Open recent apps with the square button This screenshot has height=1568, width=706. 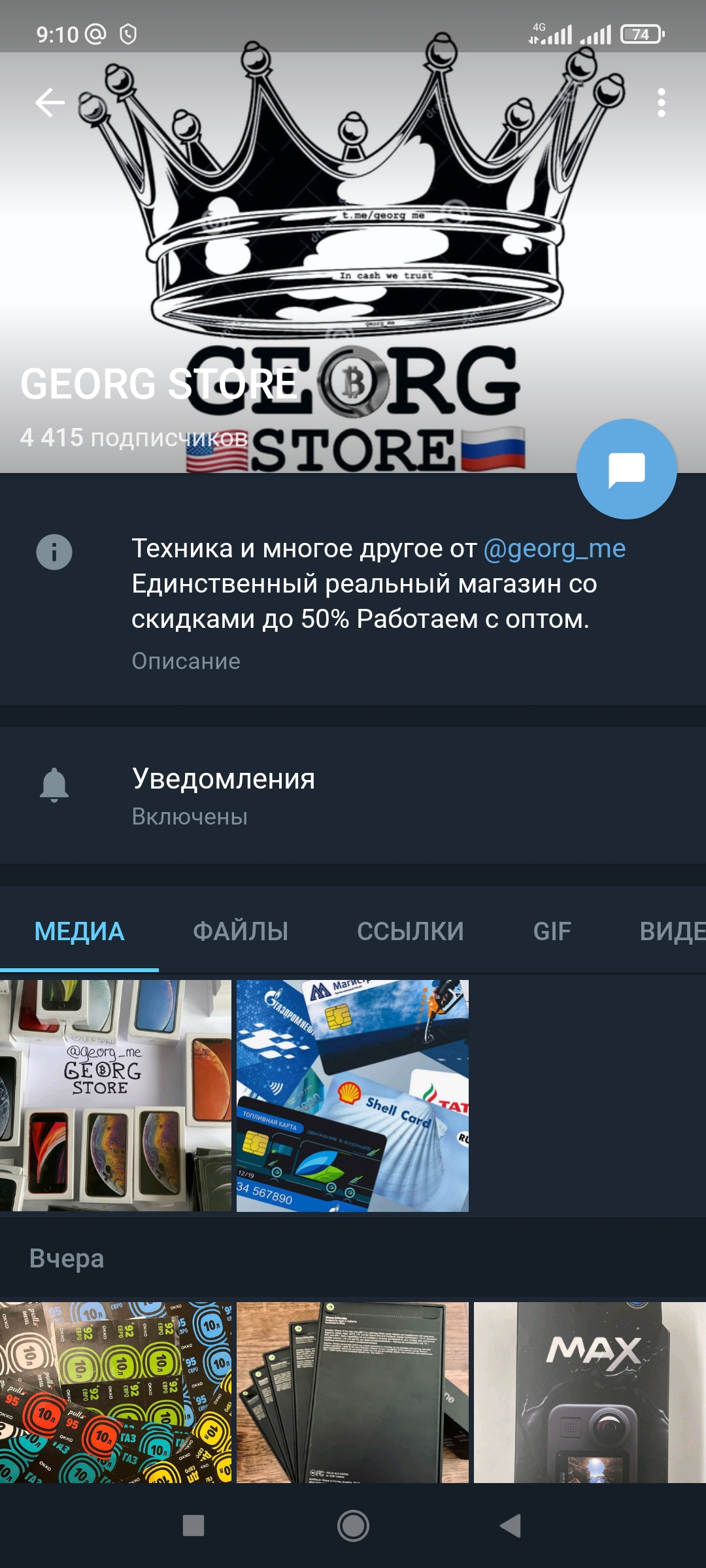193,1526
